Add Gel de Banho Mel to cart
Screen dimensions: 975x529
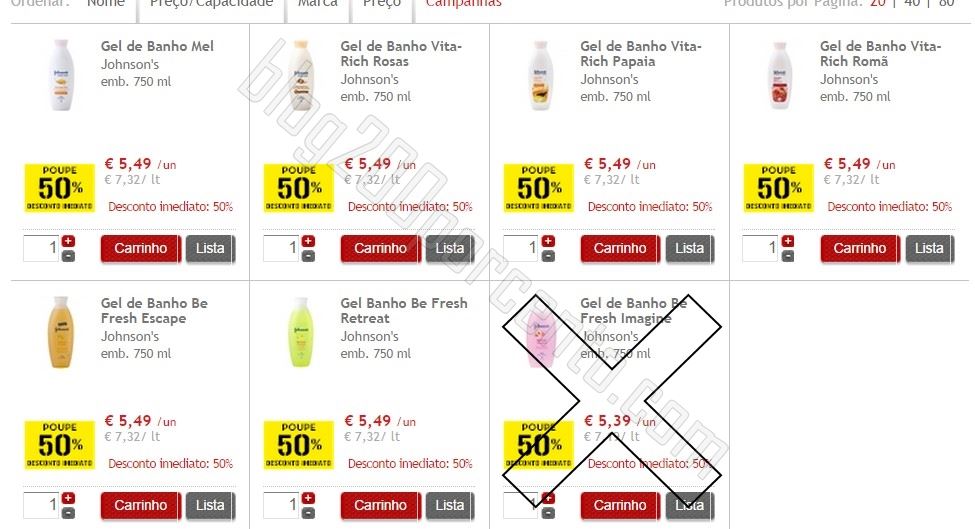point(140,248)
